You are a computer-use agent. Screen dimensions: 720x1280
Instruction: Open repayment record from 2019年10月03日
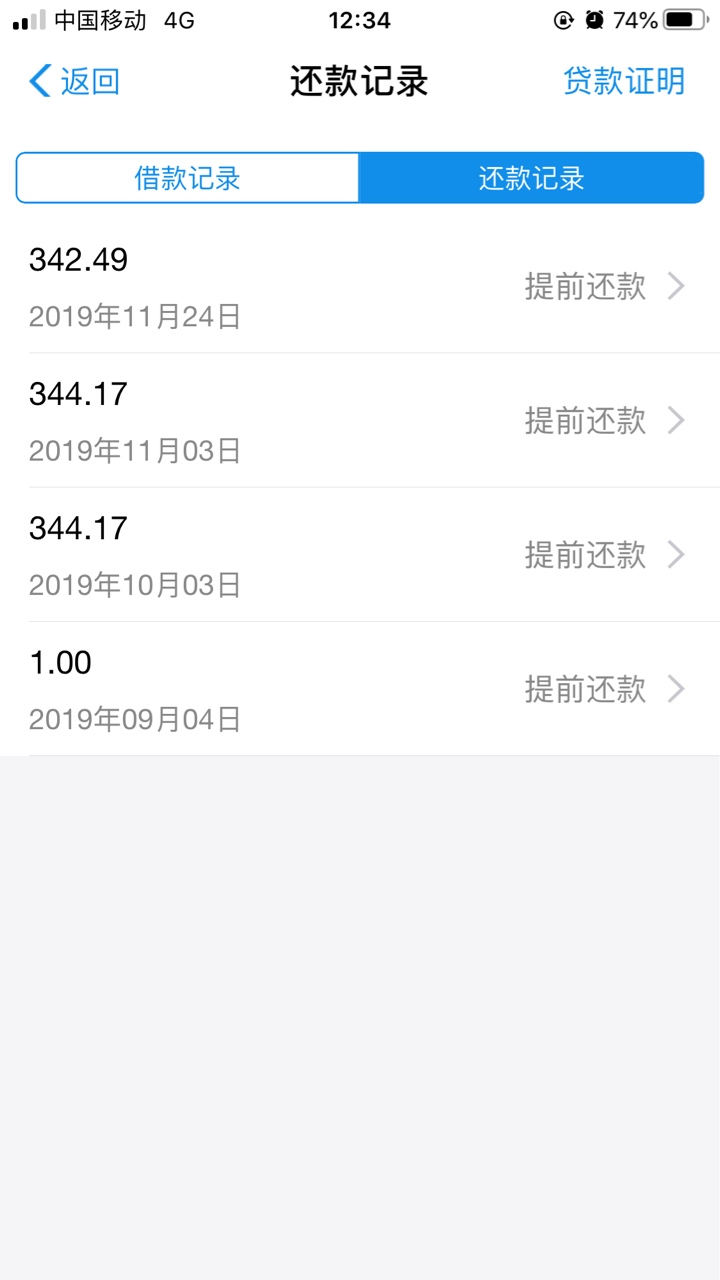360,555
